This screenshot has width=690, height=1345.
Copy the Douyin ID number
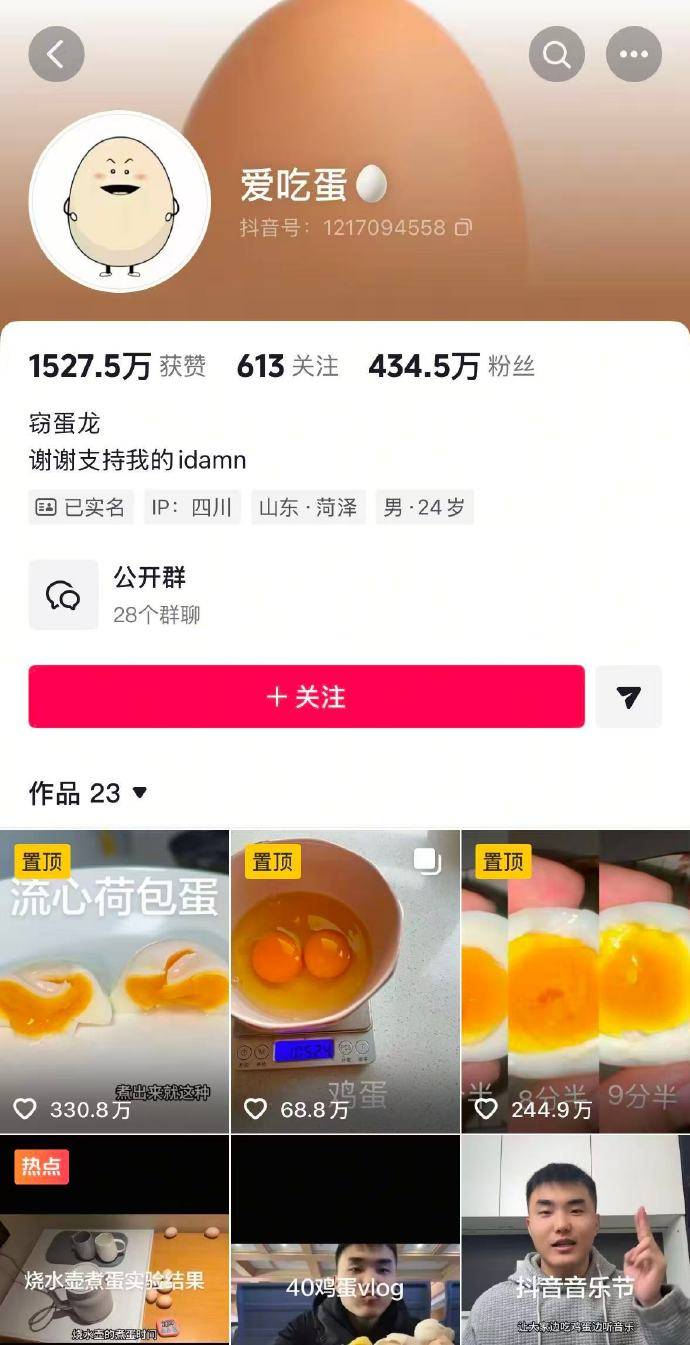[x=463, y=228]
